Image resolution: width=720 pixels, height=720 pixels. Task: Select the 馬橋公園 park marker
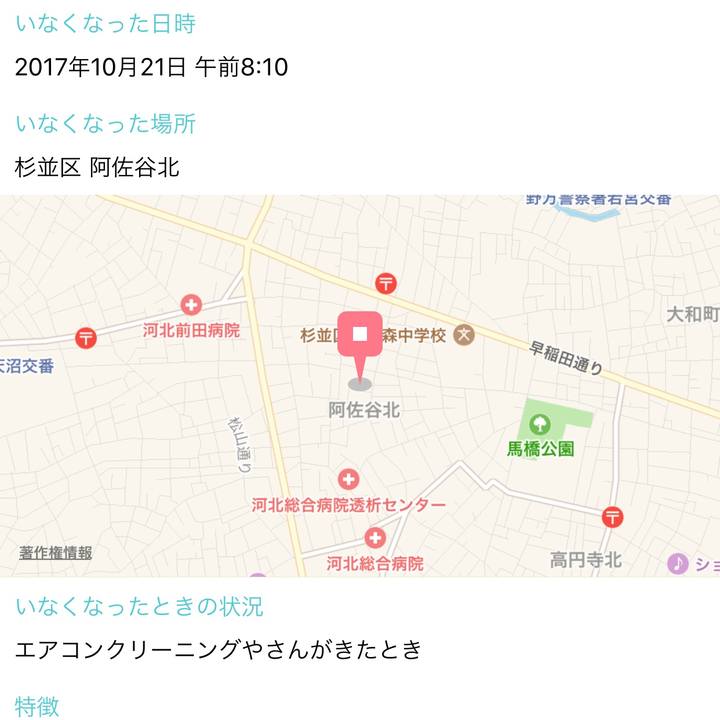point(540,425)
